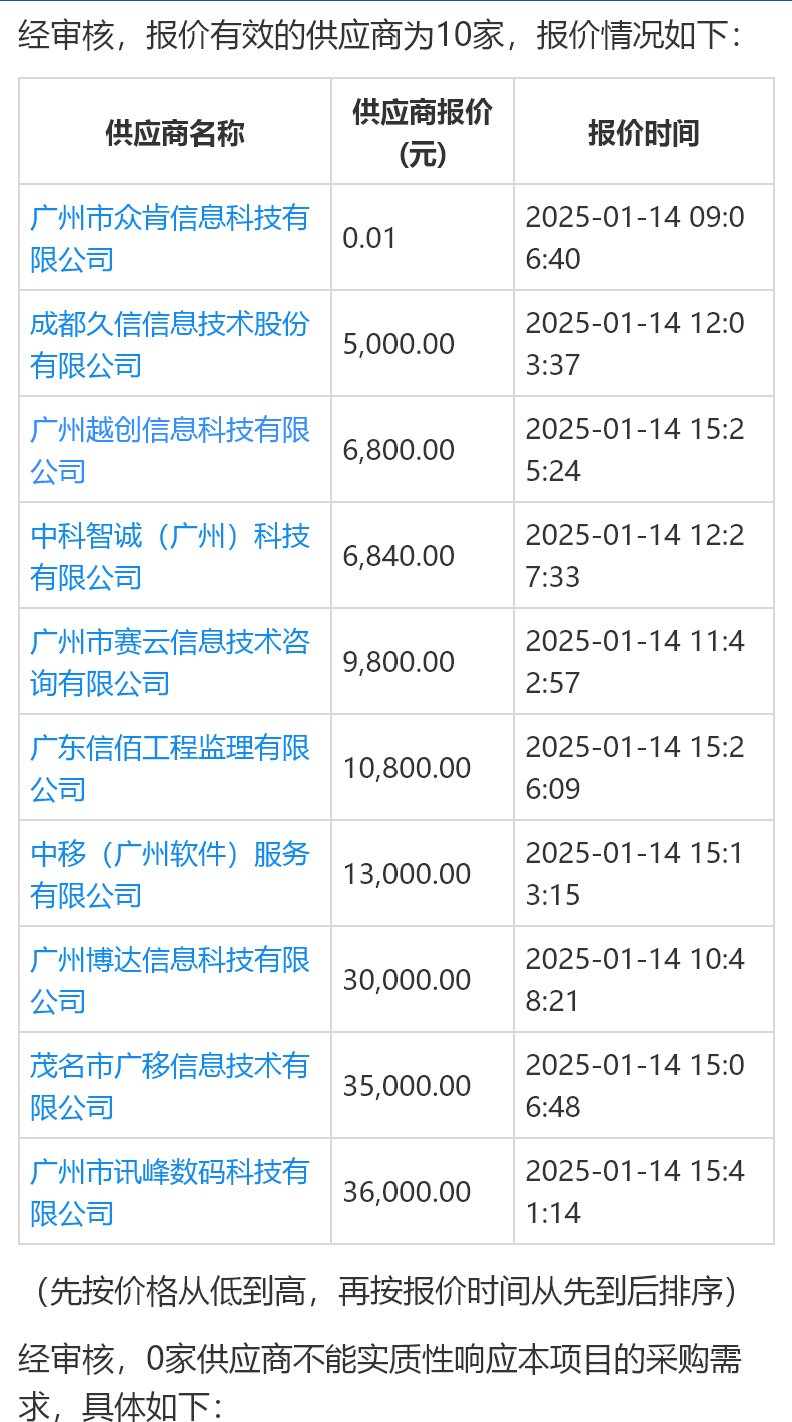The width and height of the screenshot is (792, 1422).
Task: Open the 成都久信信息技术股份有限公司 supplier link
Action: pyautogui.click(x=170, y=324)
